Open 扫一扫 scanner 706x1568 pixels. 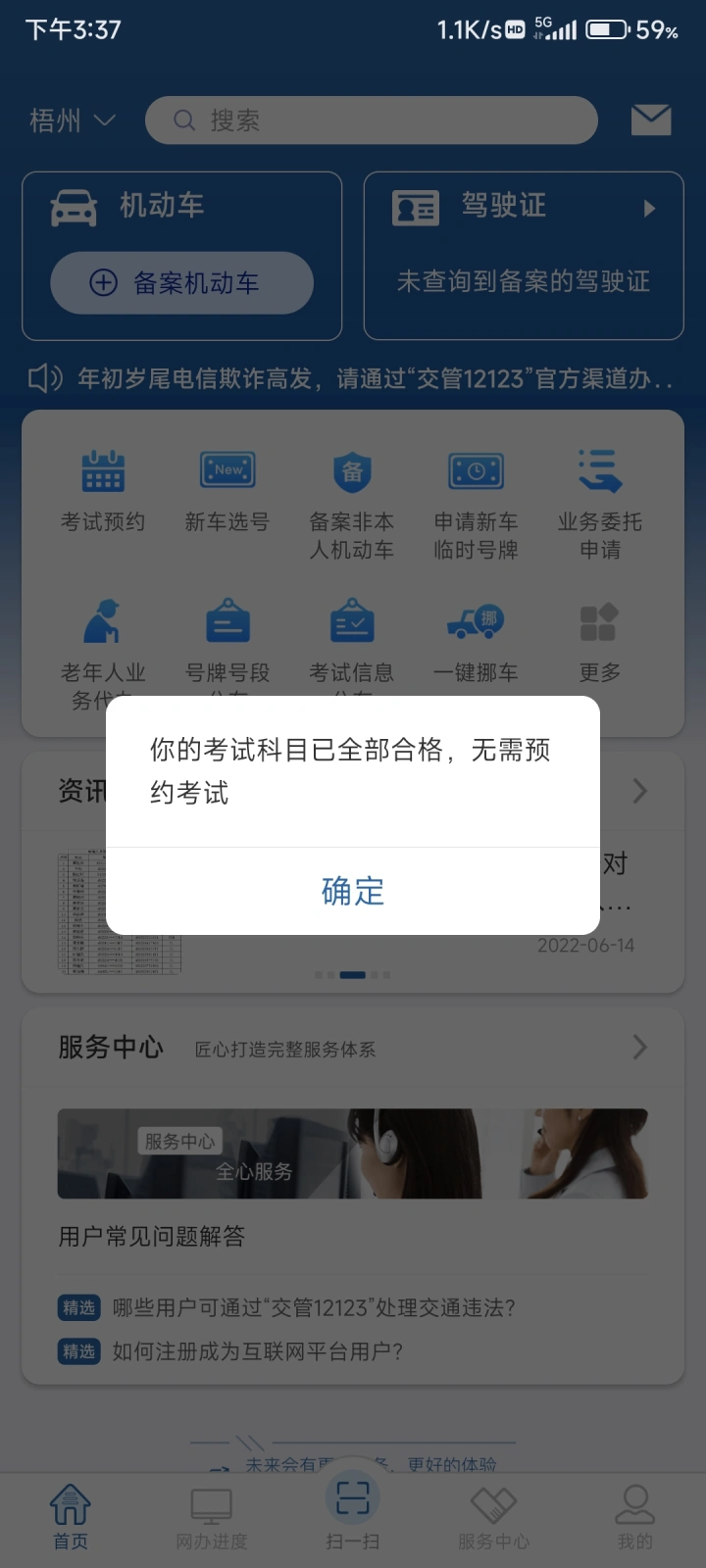tap(353, 1513)
